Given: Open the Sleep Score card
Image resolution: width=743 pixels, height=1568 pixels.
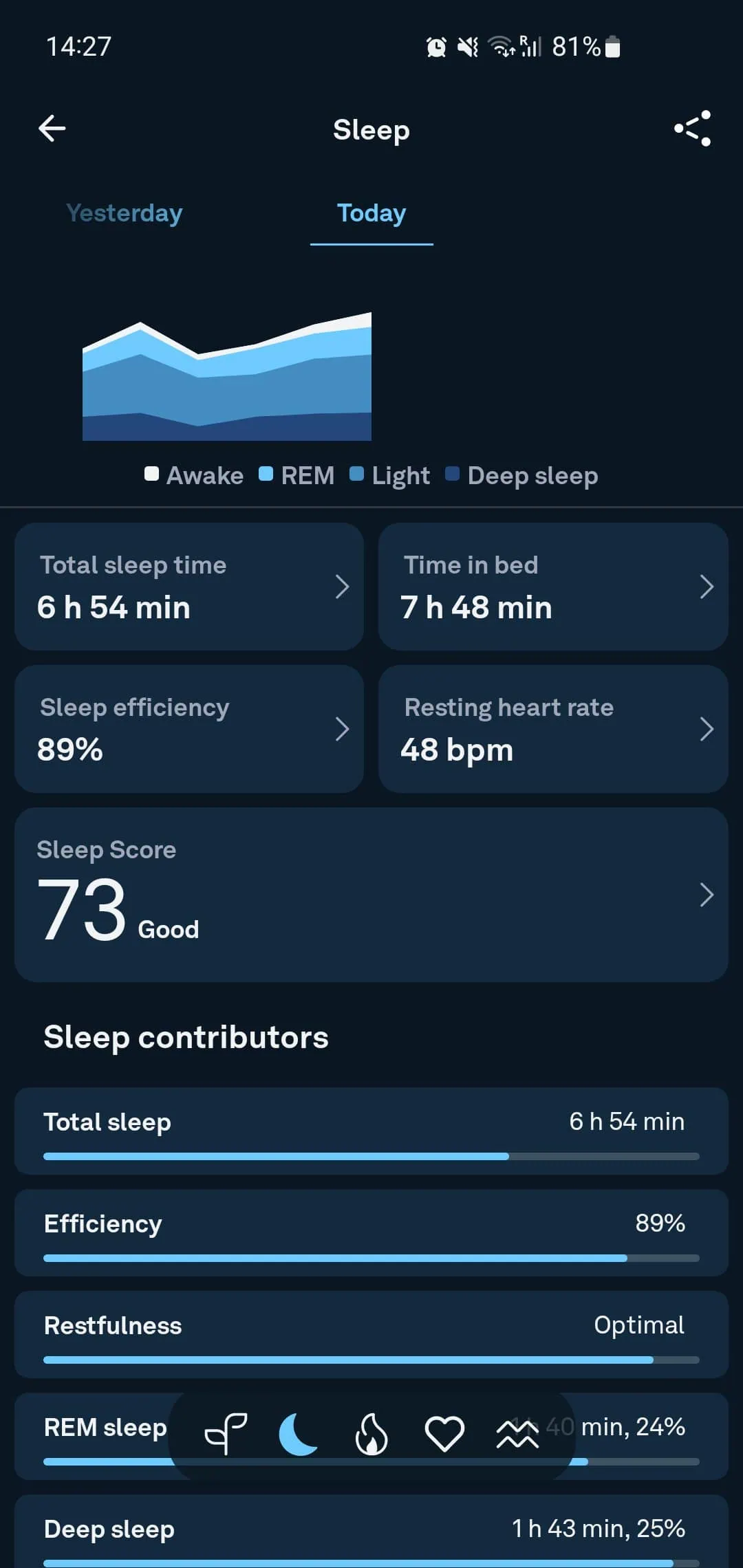Looking at the screenshot, I should tap(371, 894).
